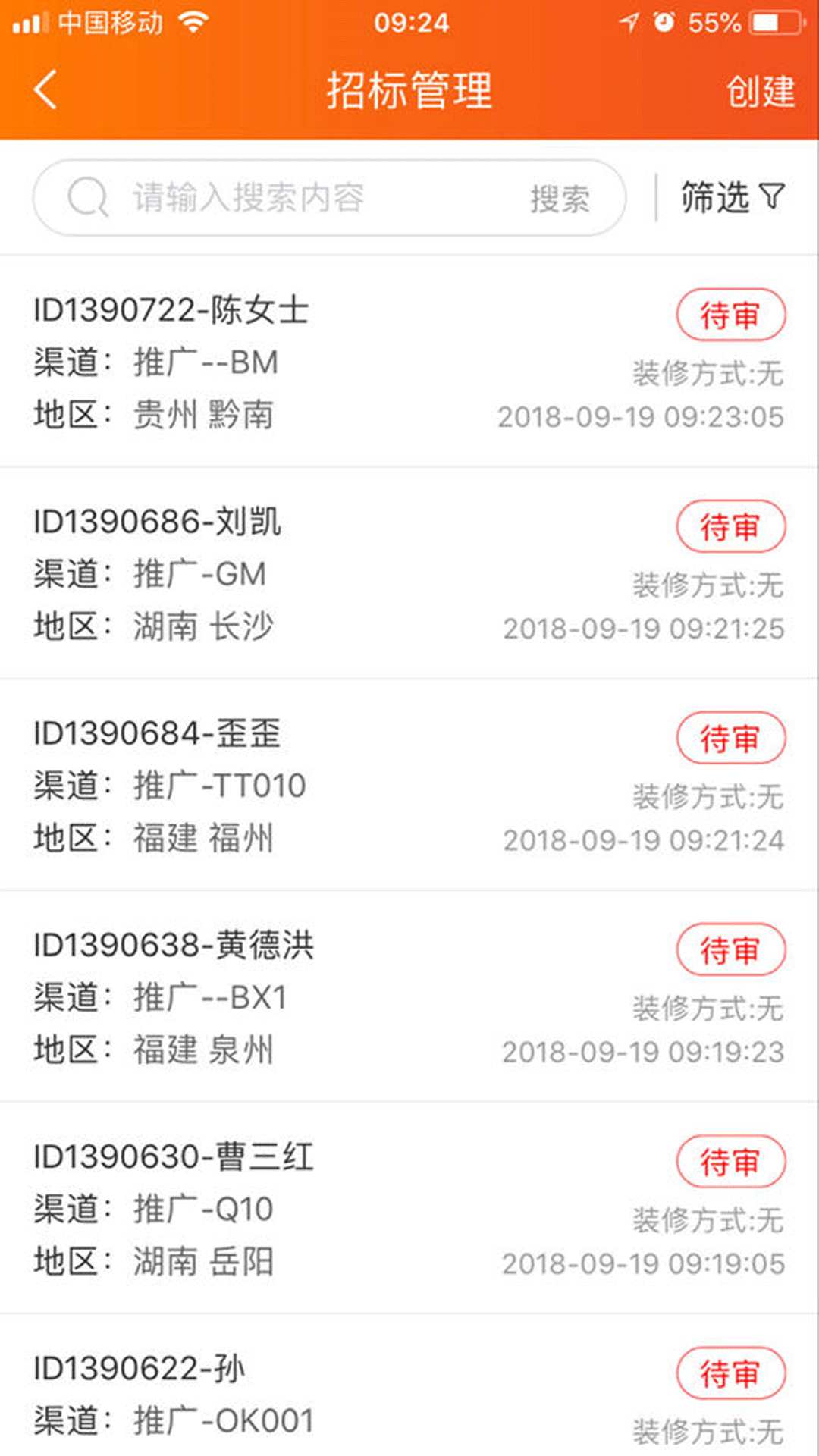Tap 待审 badge on 曹三红 record
819x1456 pixels.
tap(730, 1162)
